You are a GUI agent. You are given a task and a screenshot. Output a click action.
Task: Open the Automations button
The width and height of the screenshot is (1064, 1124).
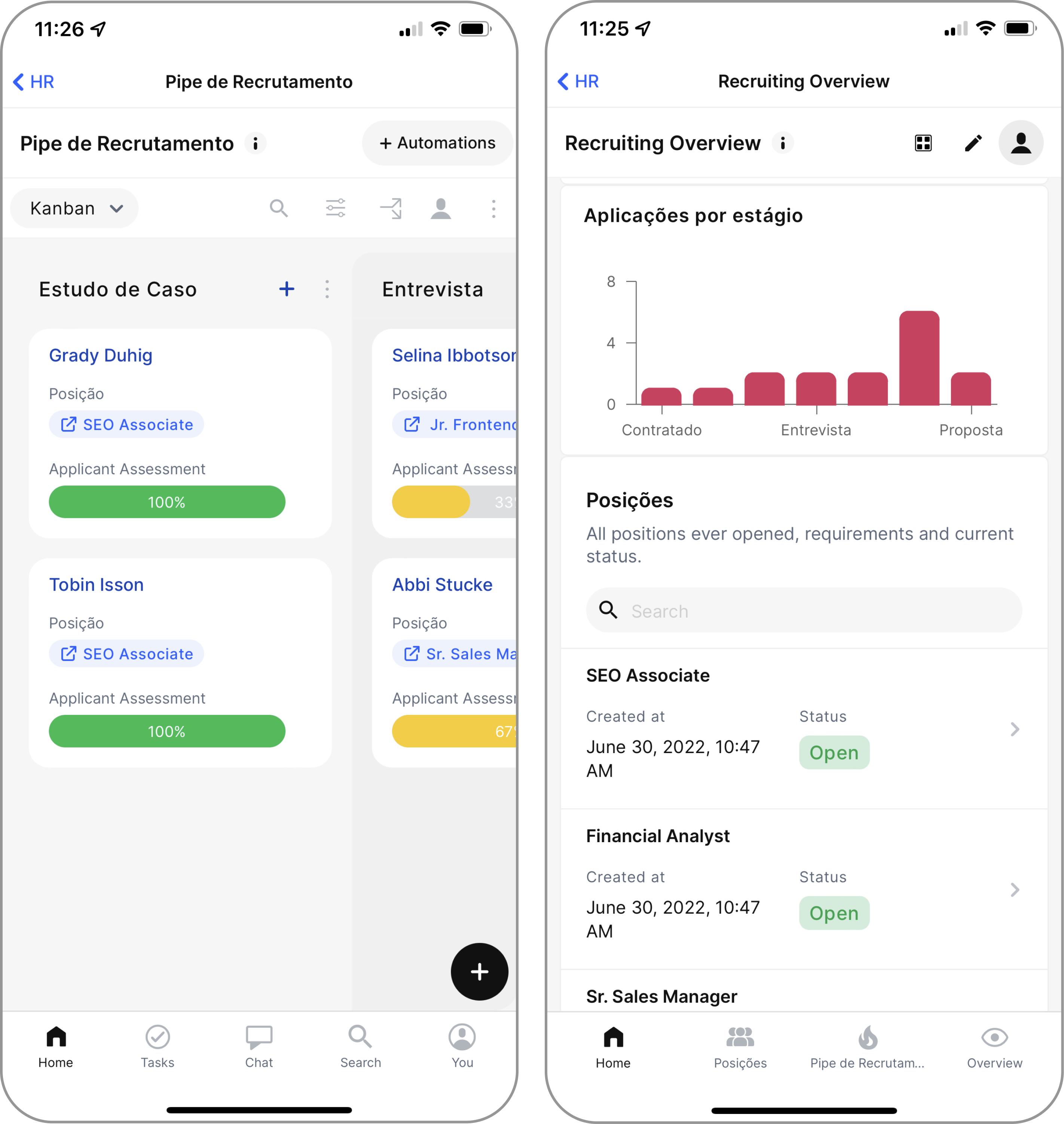pos(437,143)
